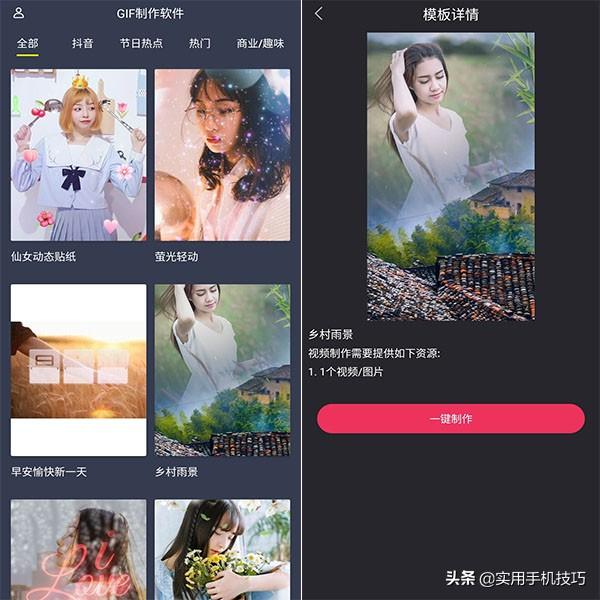Select the 全部 tab
The height and width of the screenshot is (600, 600).
(x=28, y=44)
